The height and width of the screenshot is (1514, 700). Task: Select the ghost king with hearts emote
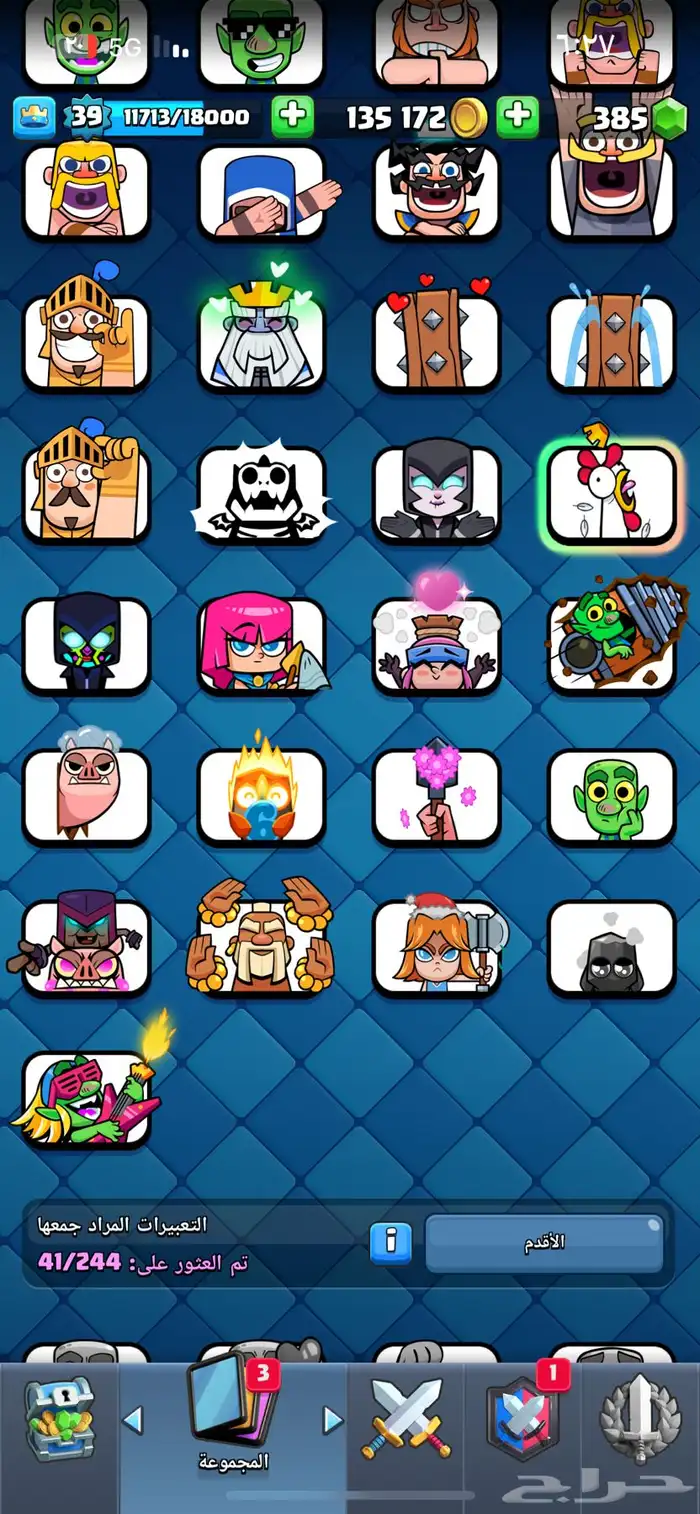(261, 342)
